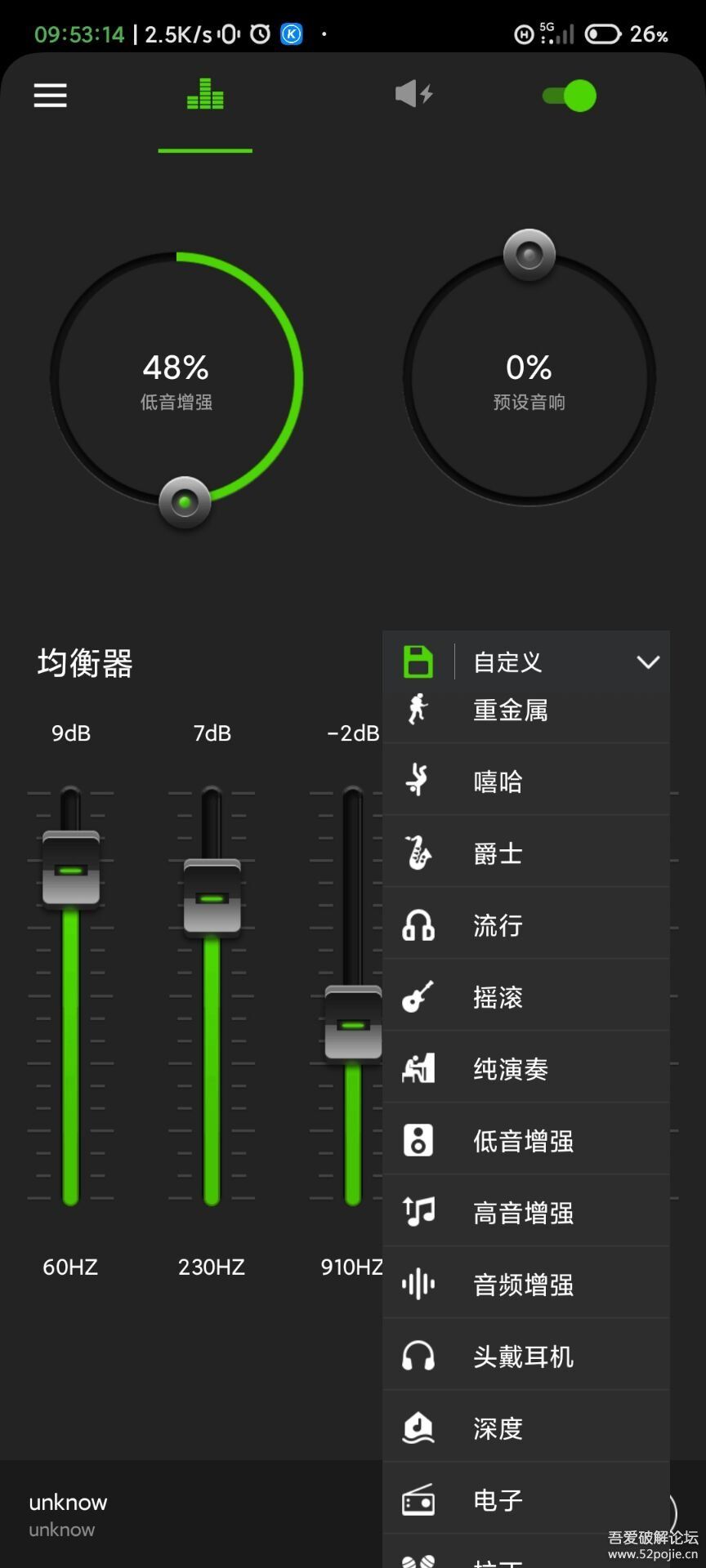This screenshot has height=1568, width=706.
Task: Select the 电子 preset
Action: [x=525, y=1500]
